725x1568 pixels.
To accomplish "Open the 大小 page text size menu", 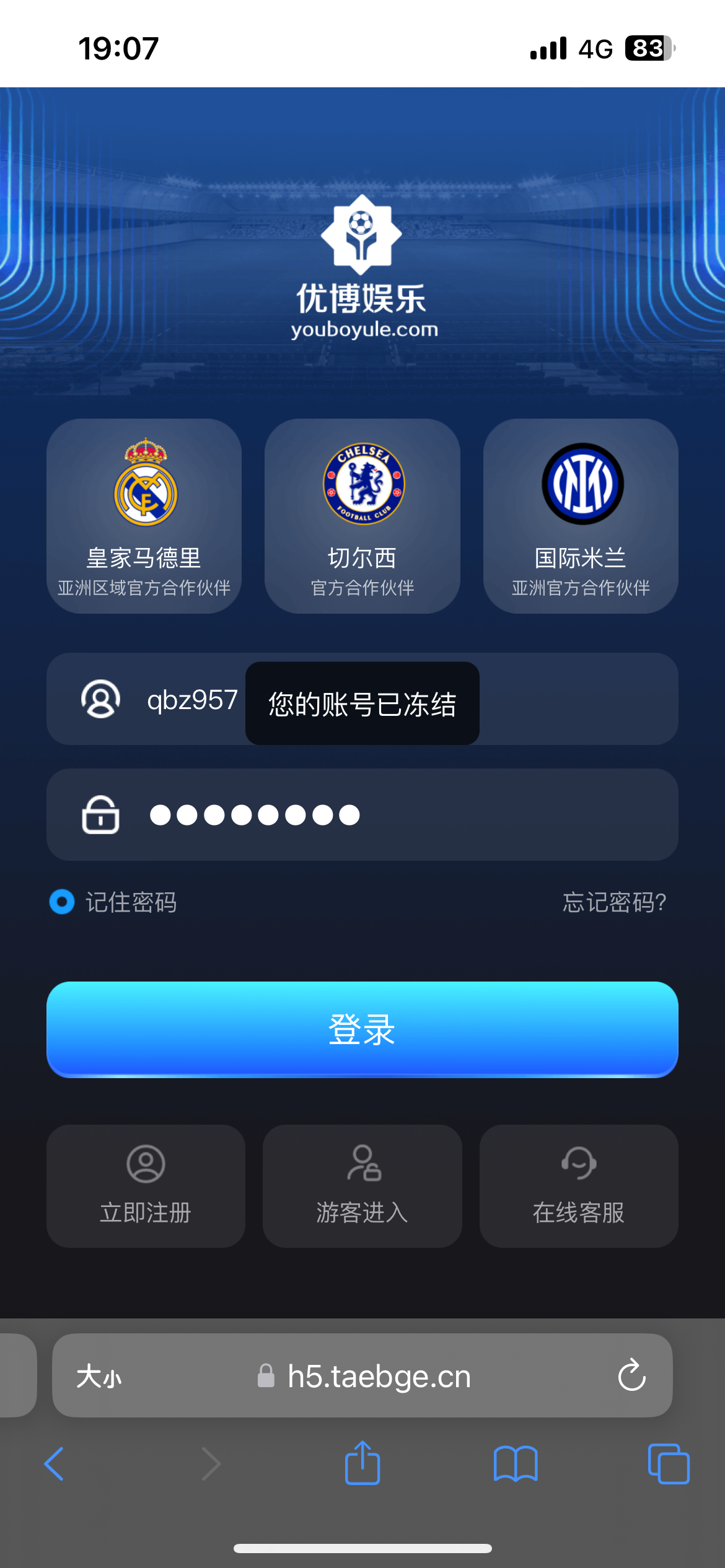I will click(x=99, y=1376).
